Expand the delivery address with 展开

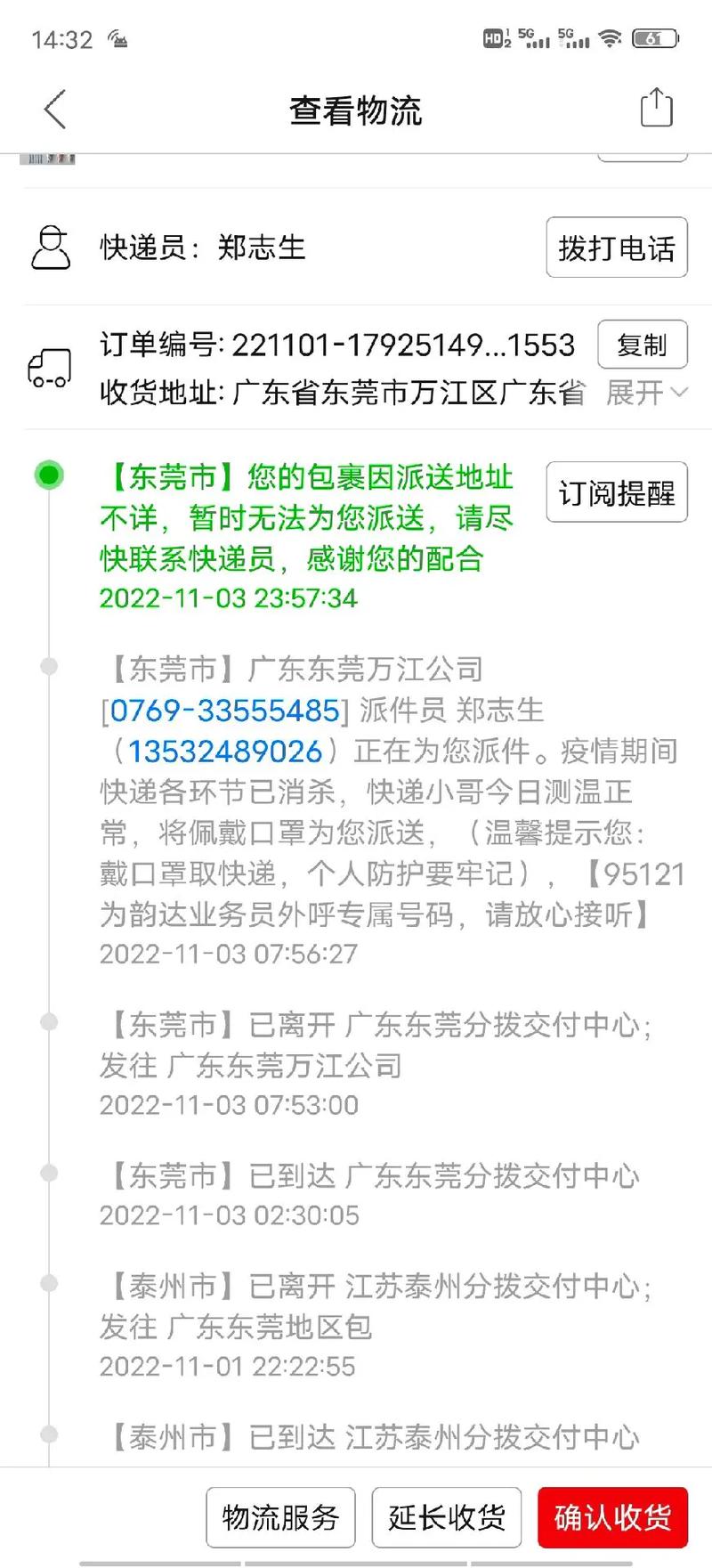point(646,392)
